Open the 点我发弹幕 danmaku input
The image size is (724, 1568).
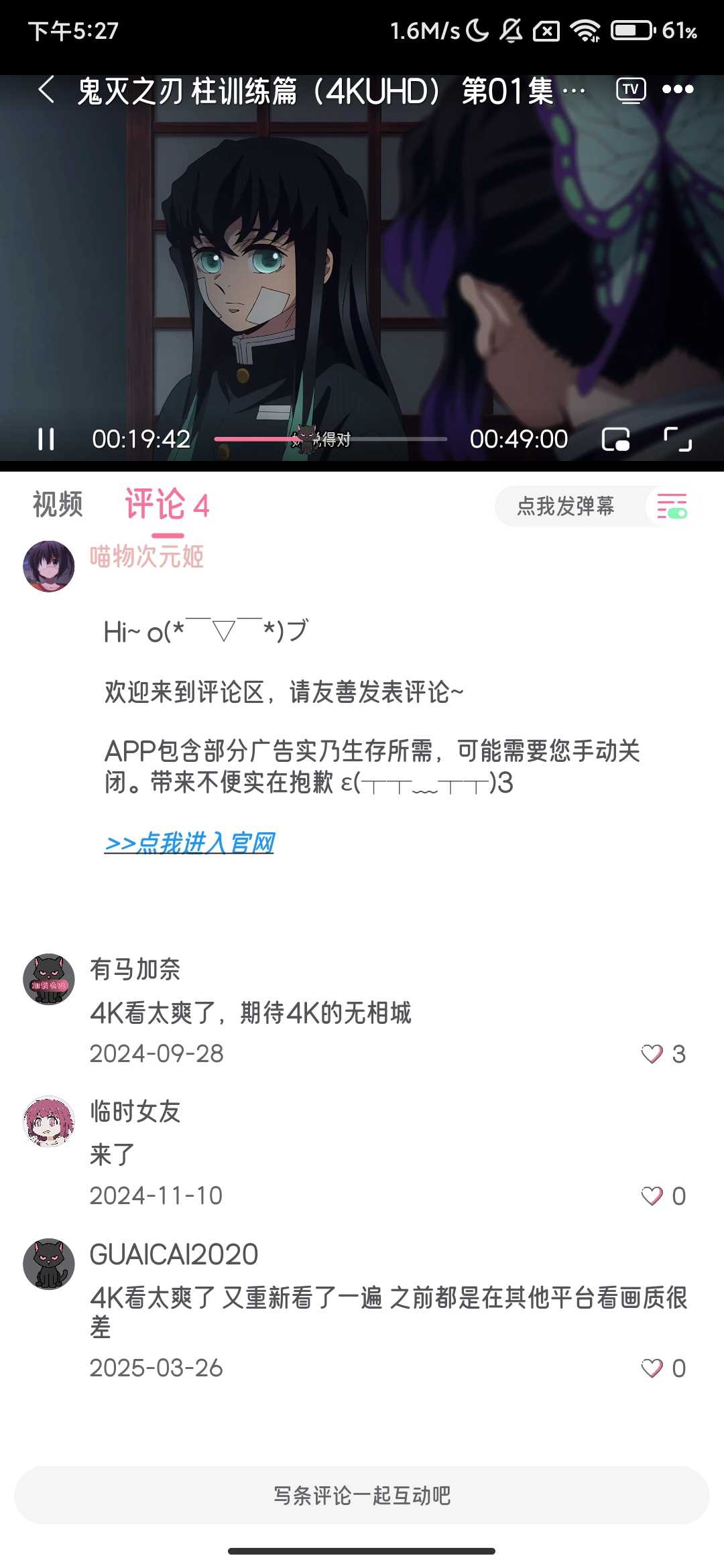coord(566,507)
